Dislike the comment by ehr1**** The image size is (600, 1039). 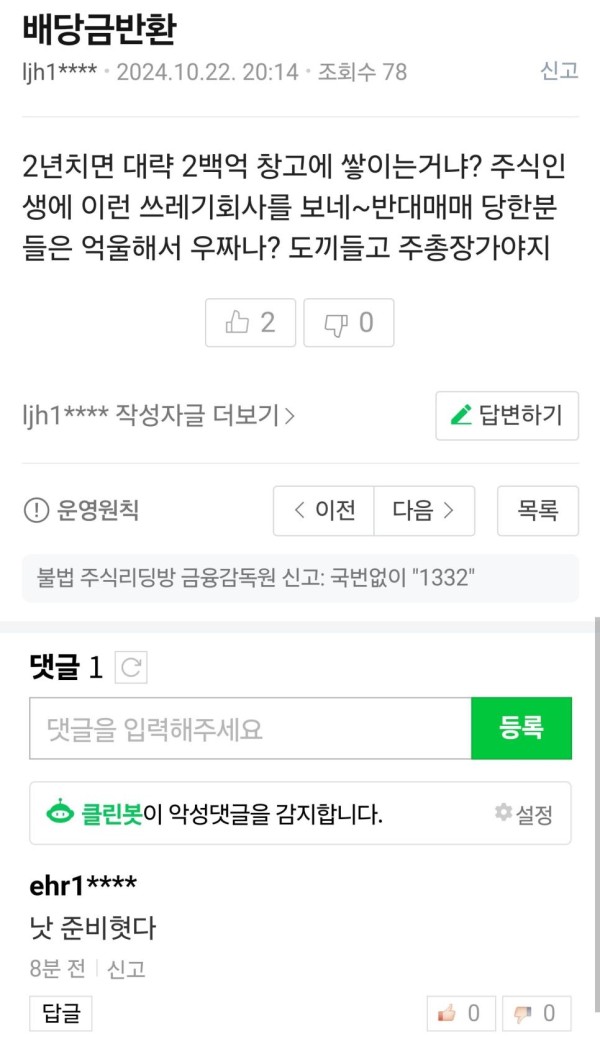[536, 1013]
